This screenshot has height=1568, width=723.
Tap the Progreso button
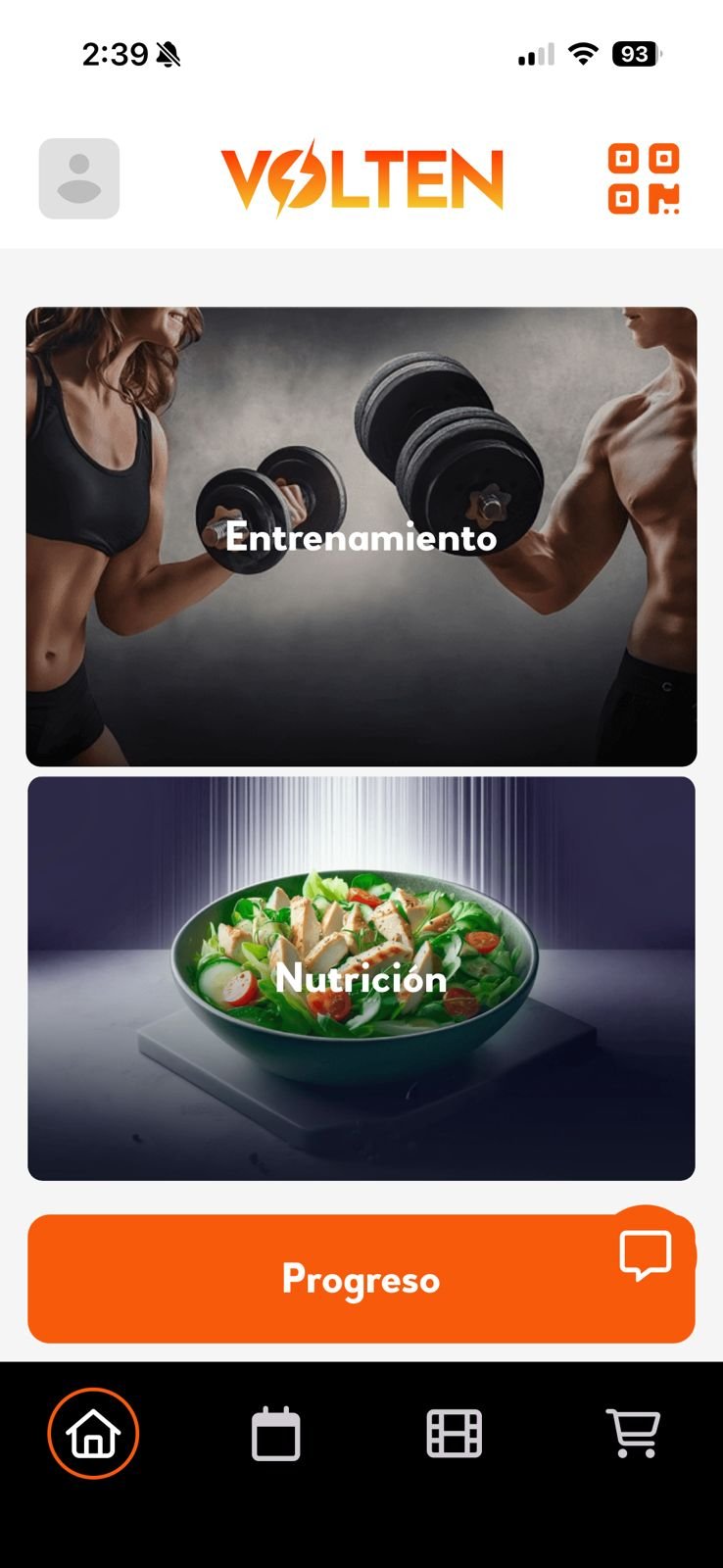(361, 1279)
